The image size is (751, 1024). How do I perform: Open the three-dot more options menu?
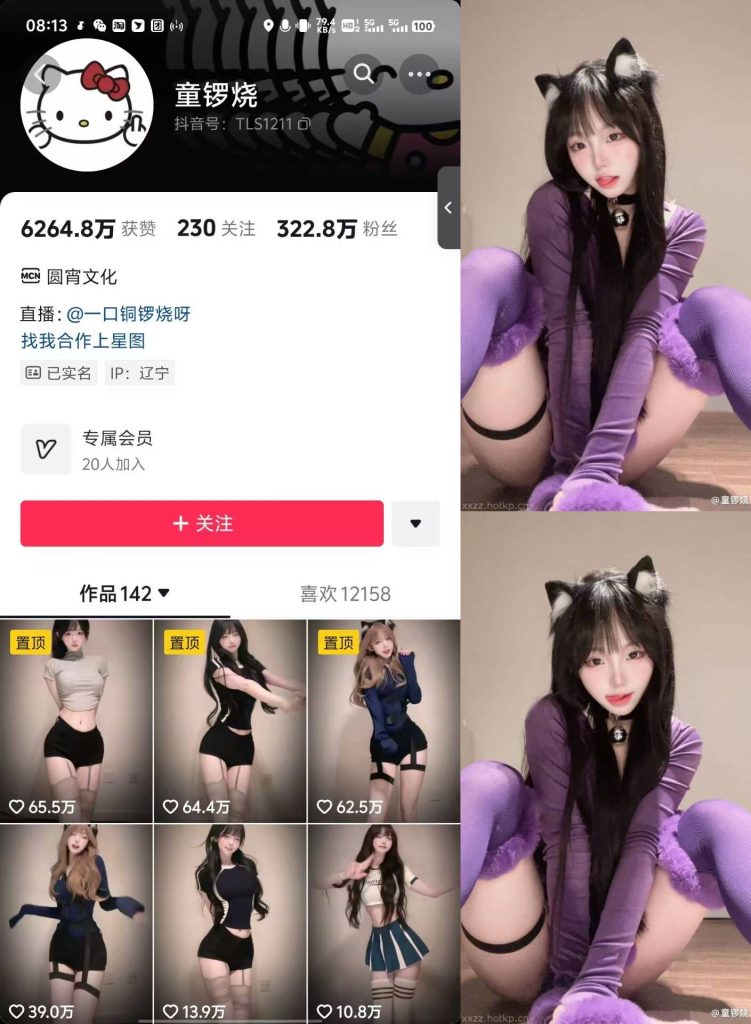pyautogui.click(x=421, y=74)
